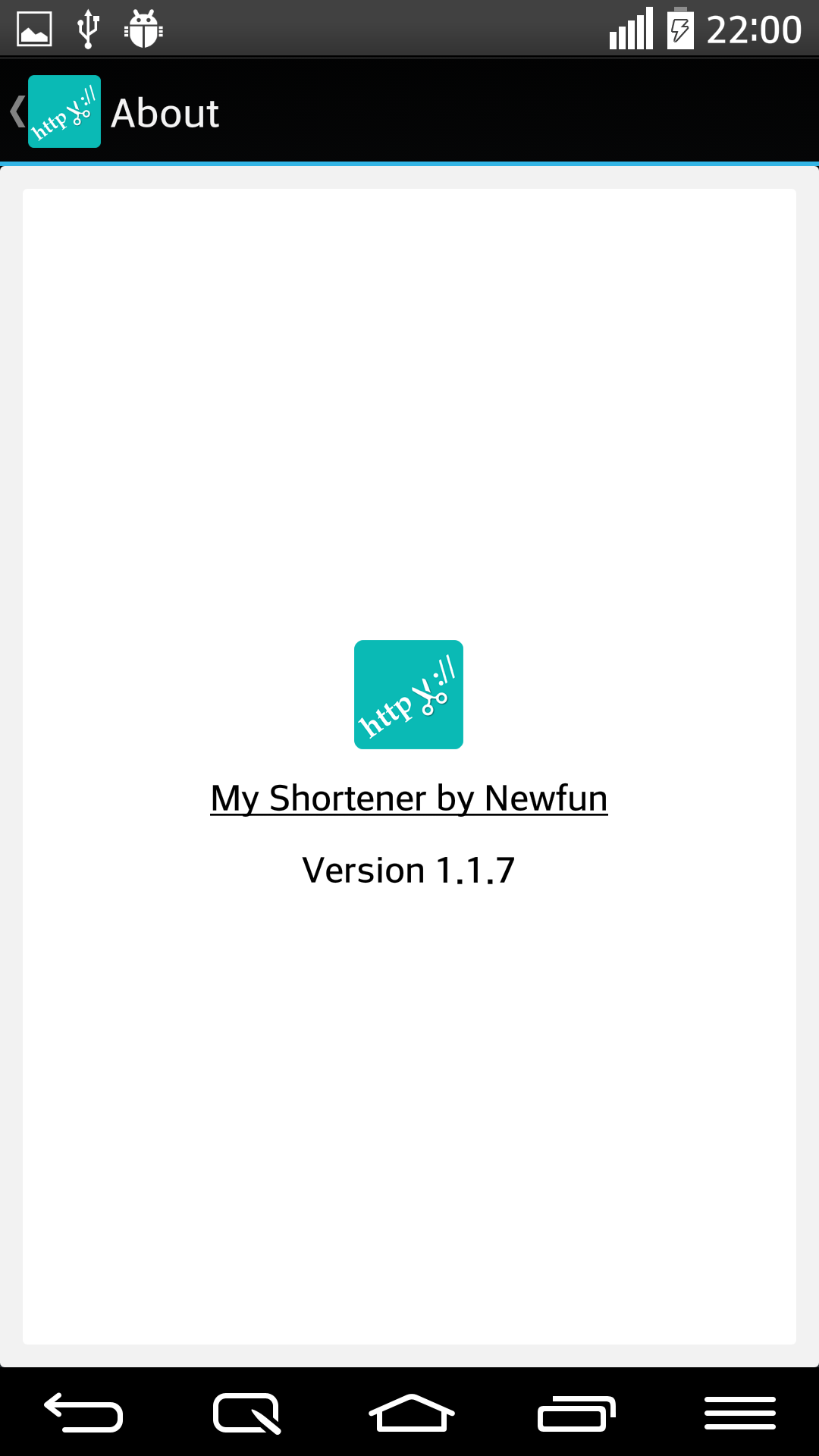This screenshot has width=819, height=1456.
Task: Open the system menu button
Action: pos(739,1414)
